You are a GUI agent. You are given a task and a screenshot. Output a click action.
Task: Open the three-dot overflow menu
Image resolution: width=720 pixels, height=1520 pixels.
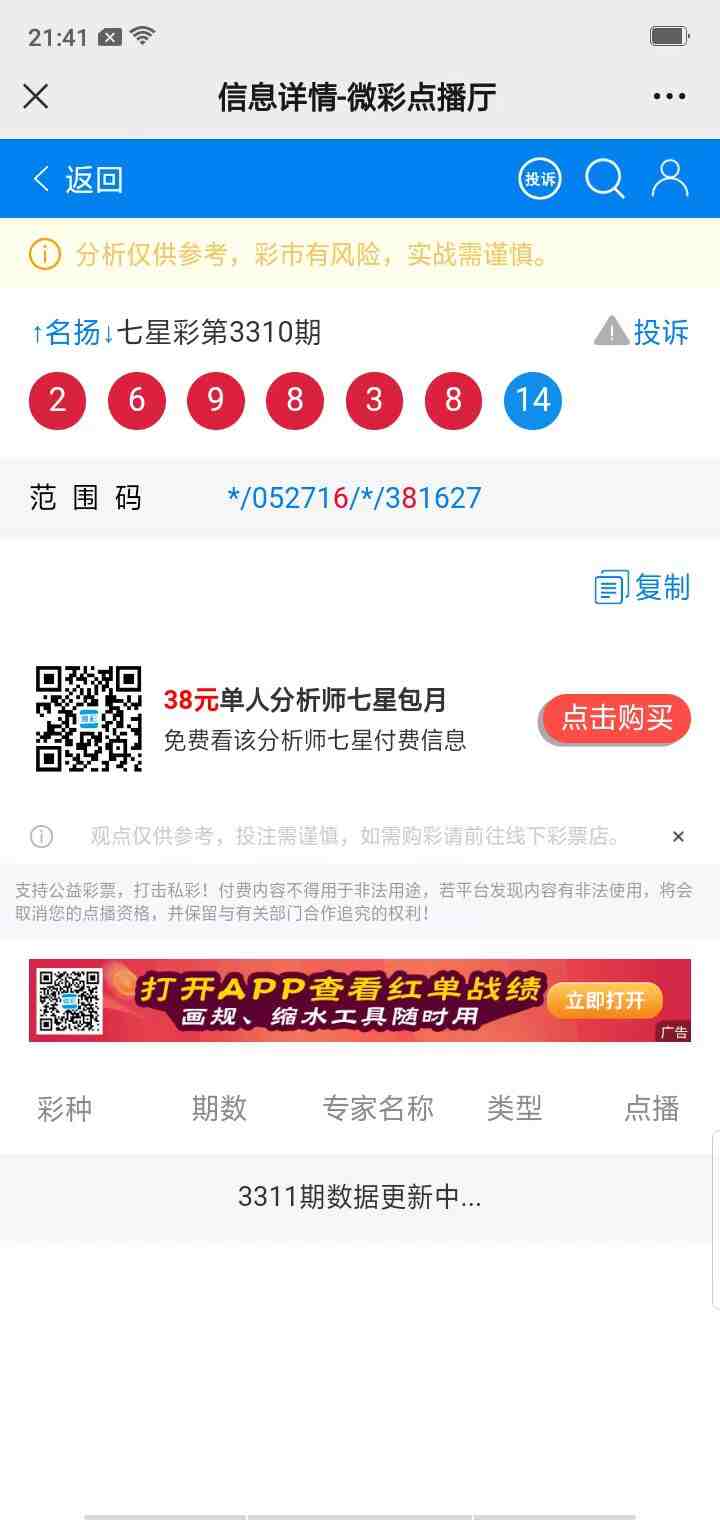[x=669, y=96]
